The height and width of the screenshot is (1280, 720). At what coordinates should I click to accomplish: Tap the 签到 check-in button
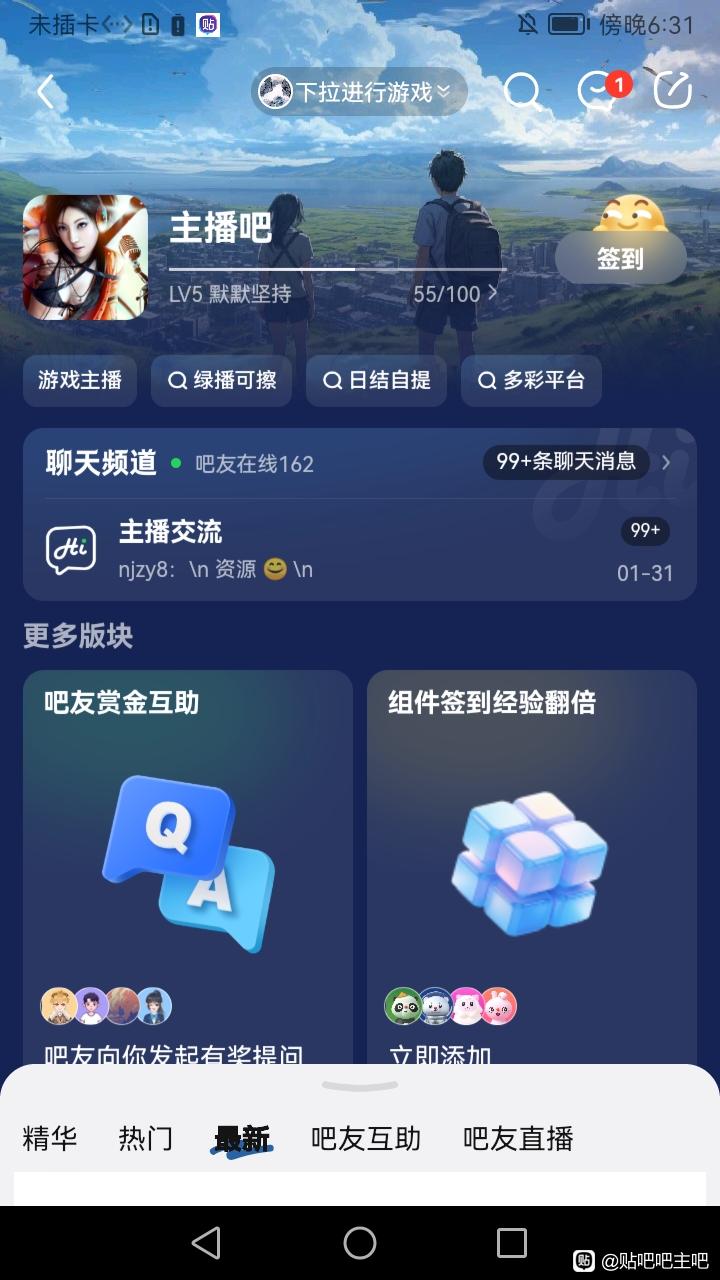620,259
